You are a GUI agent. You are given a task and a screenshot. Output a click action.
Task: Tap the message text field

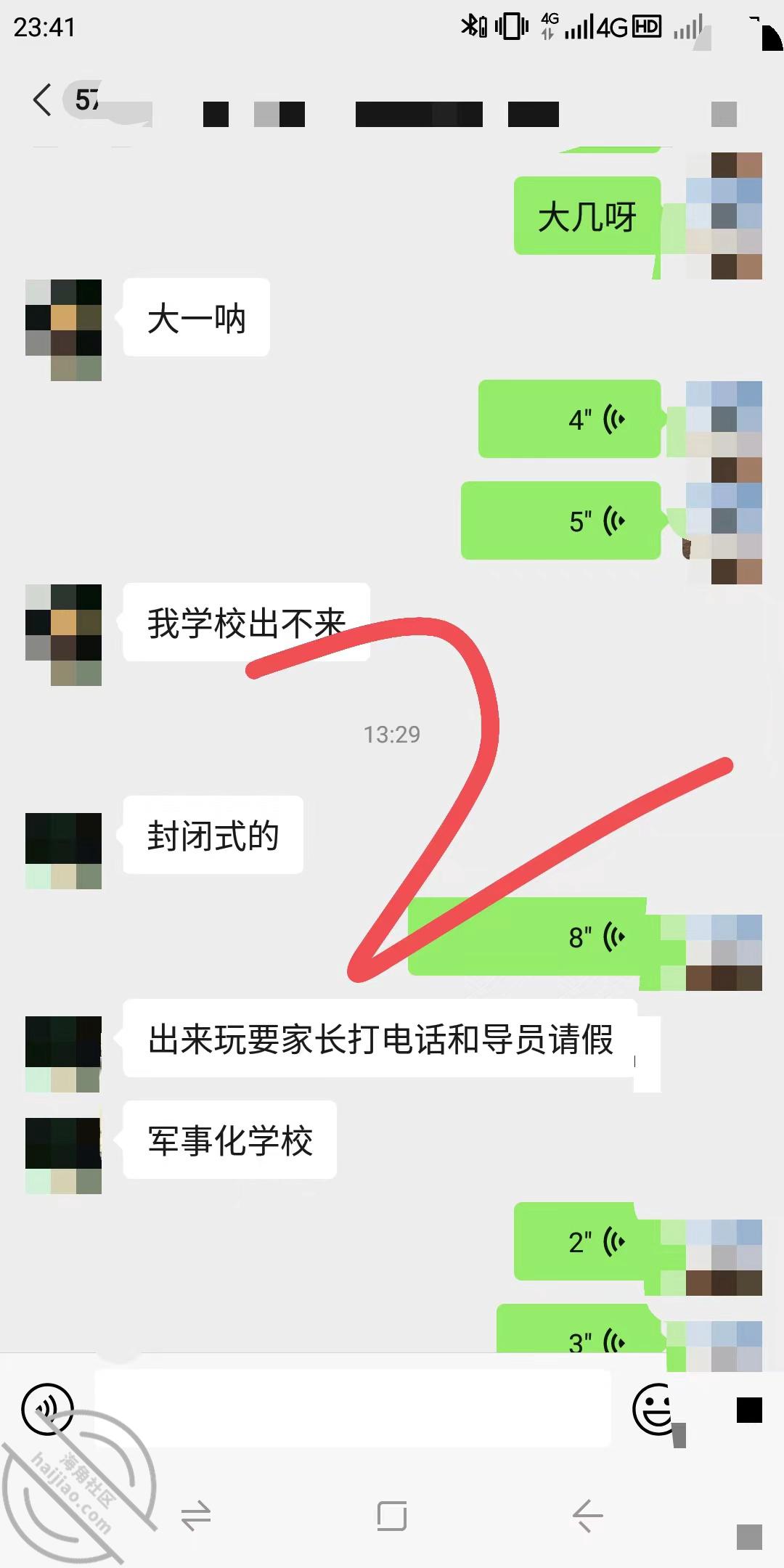click(353, 1408)
